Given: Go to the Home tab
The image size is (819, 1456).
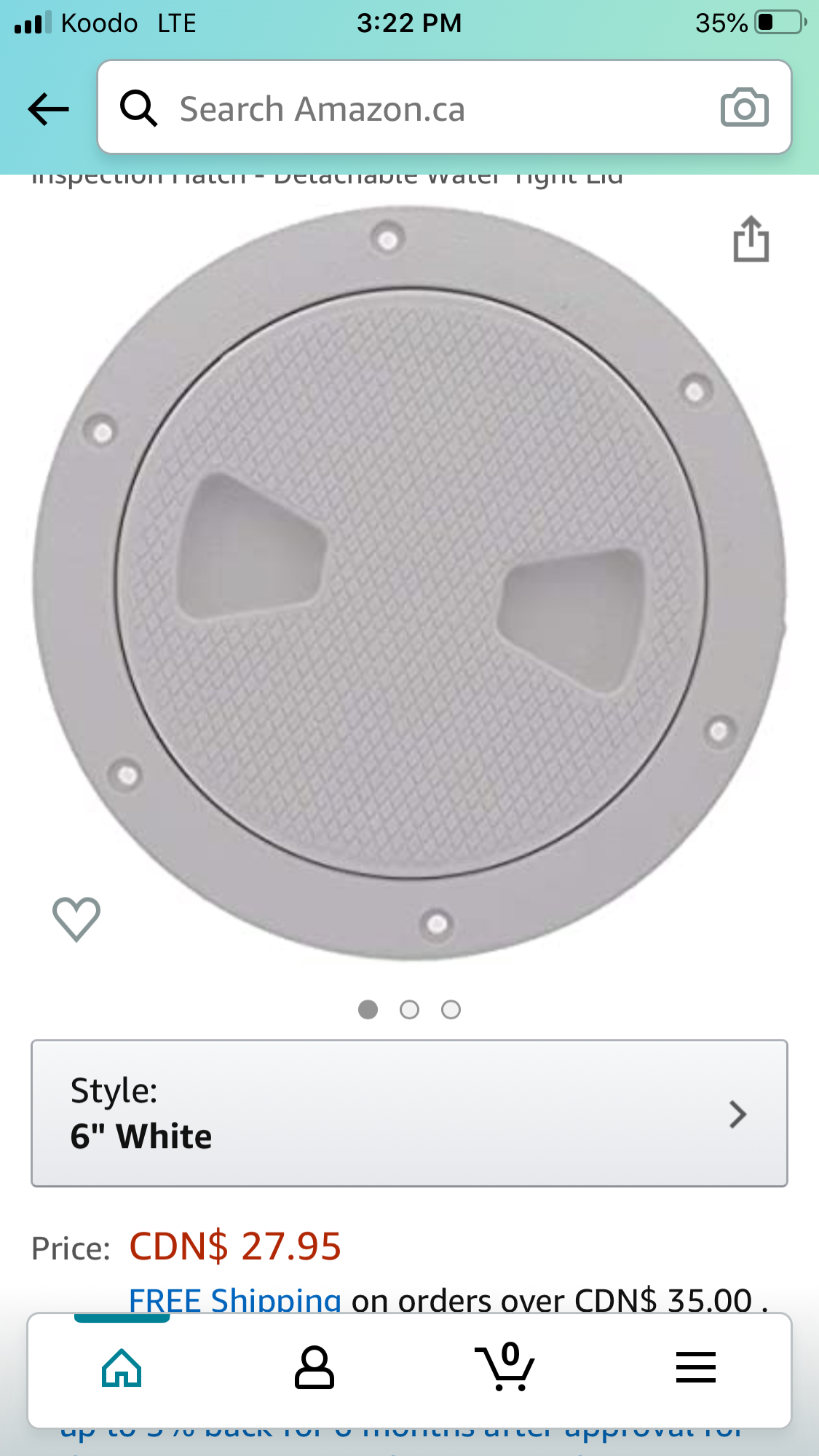Looking at the screenshot, I should click(x=122, y=1368).
